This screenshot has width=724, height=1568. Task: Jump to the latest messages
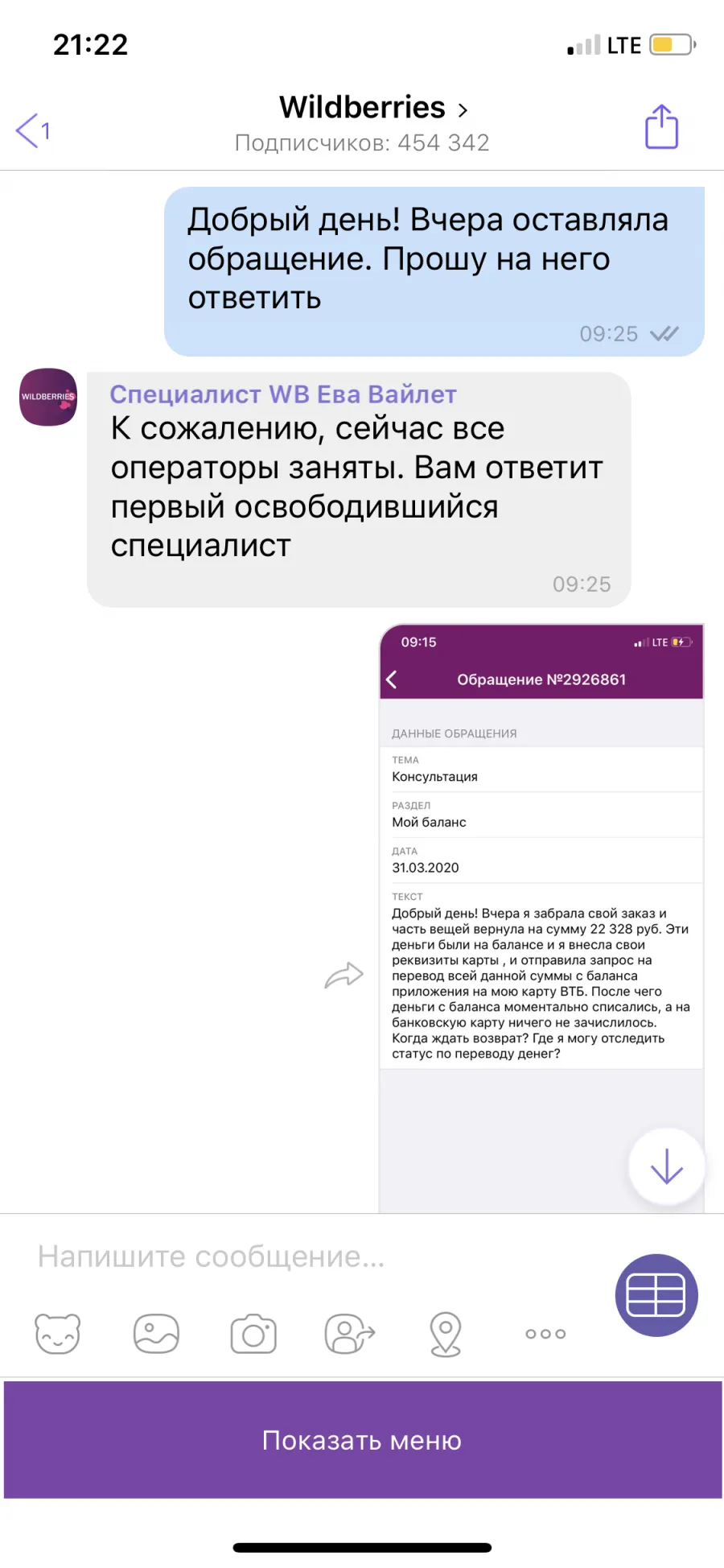click(666, 1166)
